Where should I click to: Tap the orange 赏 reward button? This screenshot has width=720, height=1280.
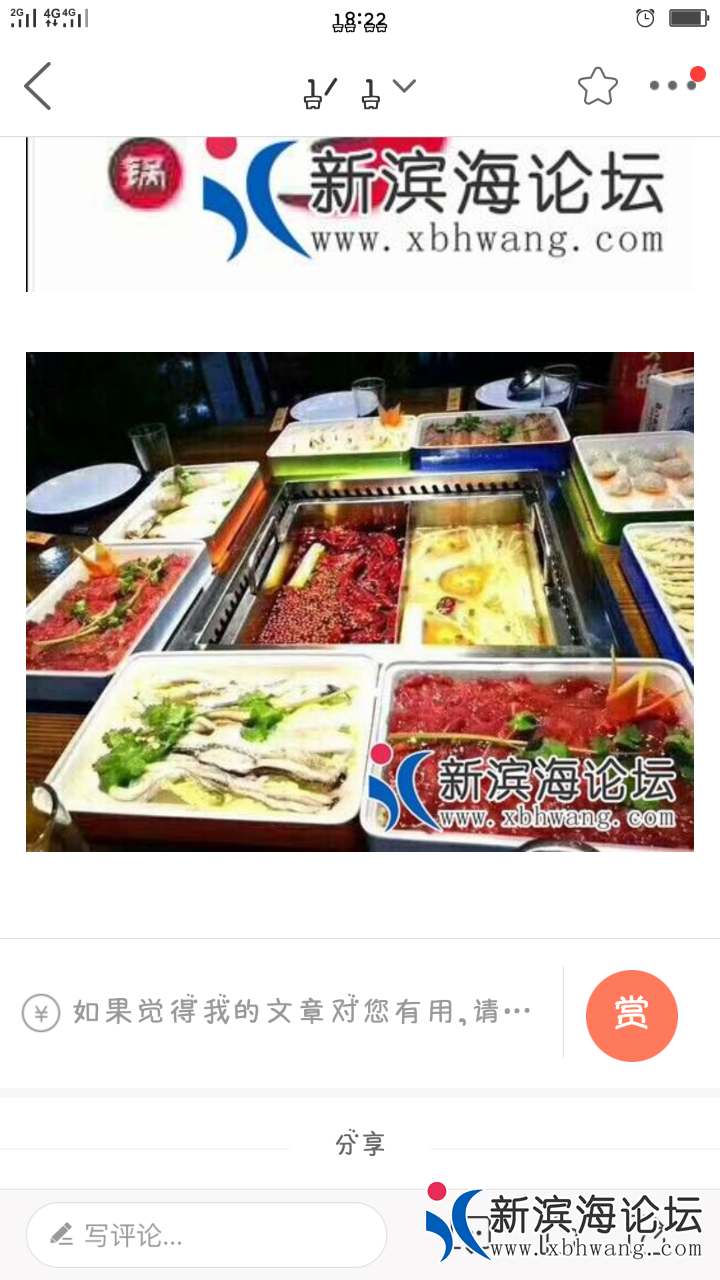click(x=631, y=1015)
